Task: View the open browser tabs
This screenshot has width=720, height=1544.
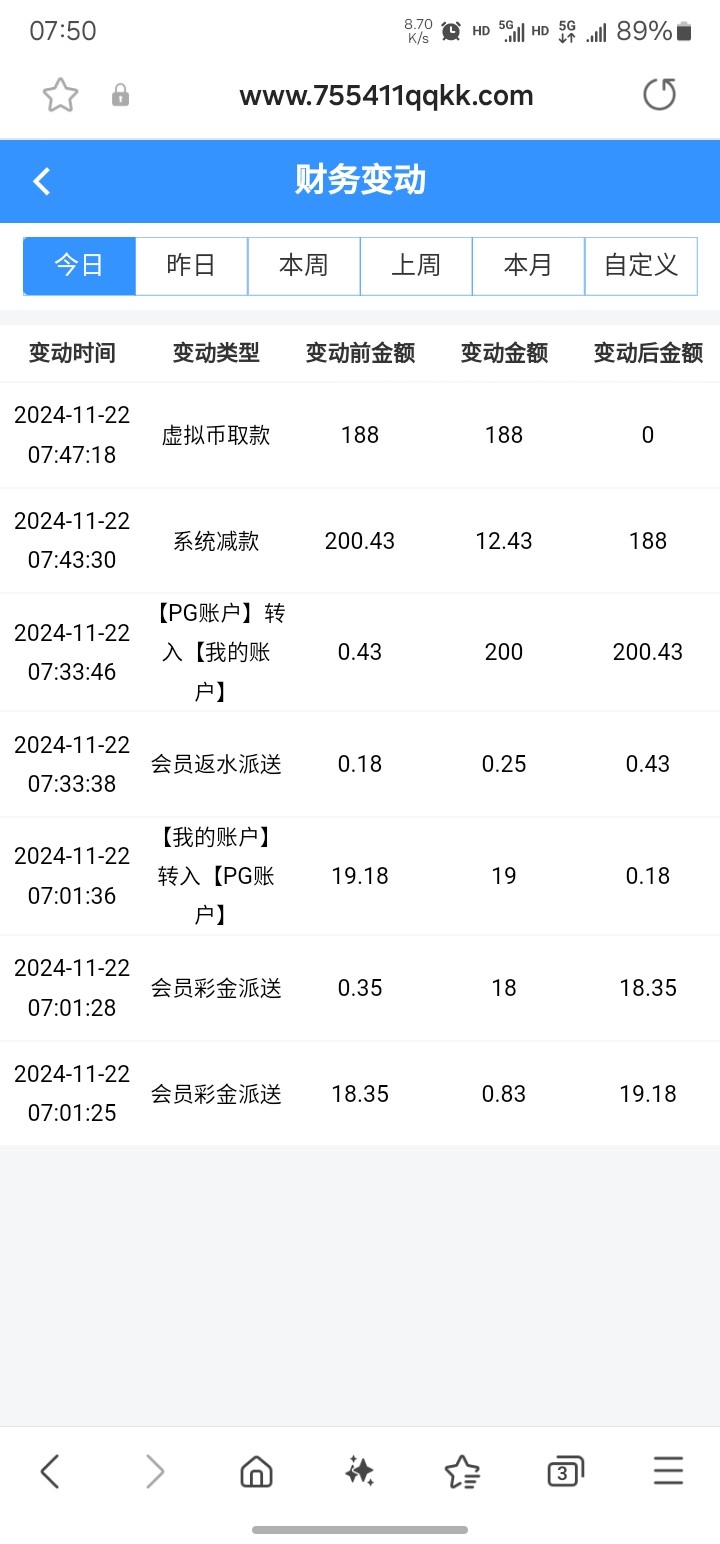Action: (x=565, y=1471)
